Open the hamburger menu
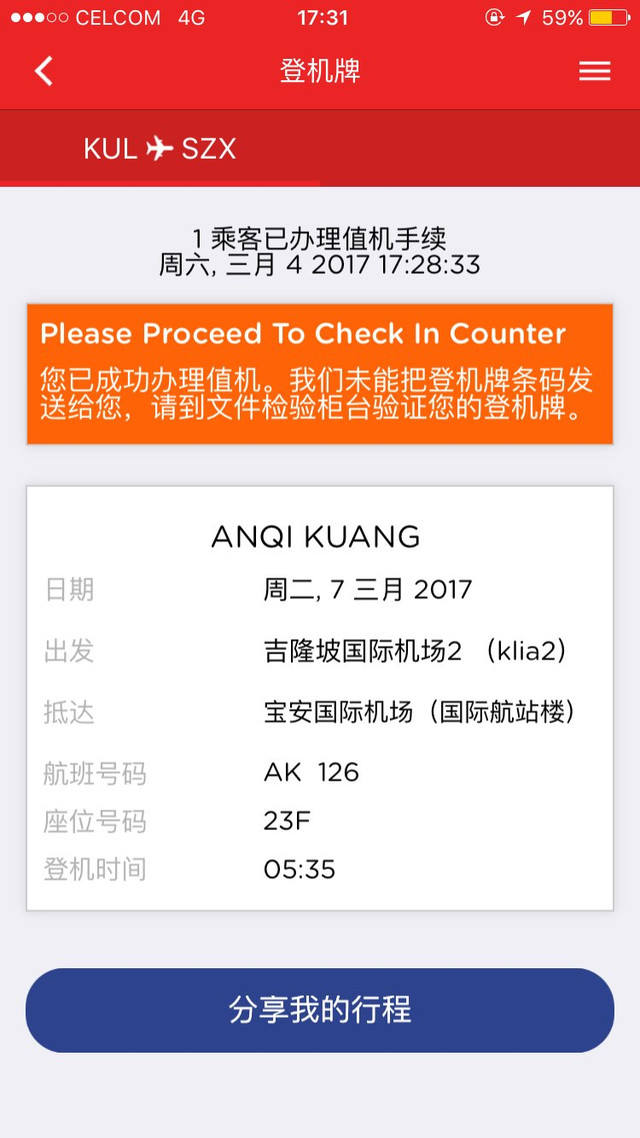This screenshot has width=640, height=1138. point(594,71)
